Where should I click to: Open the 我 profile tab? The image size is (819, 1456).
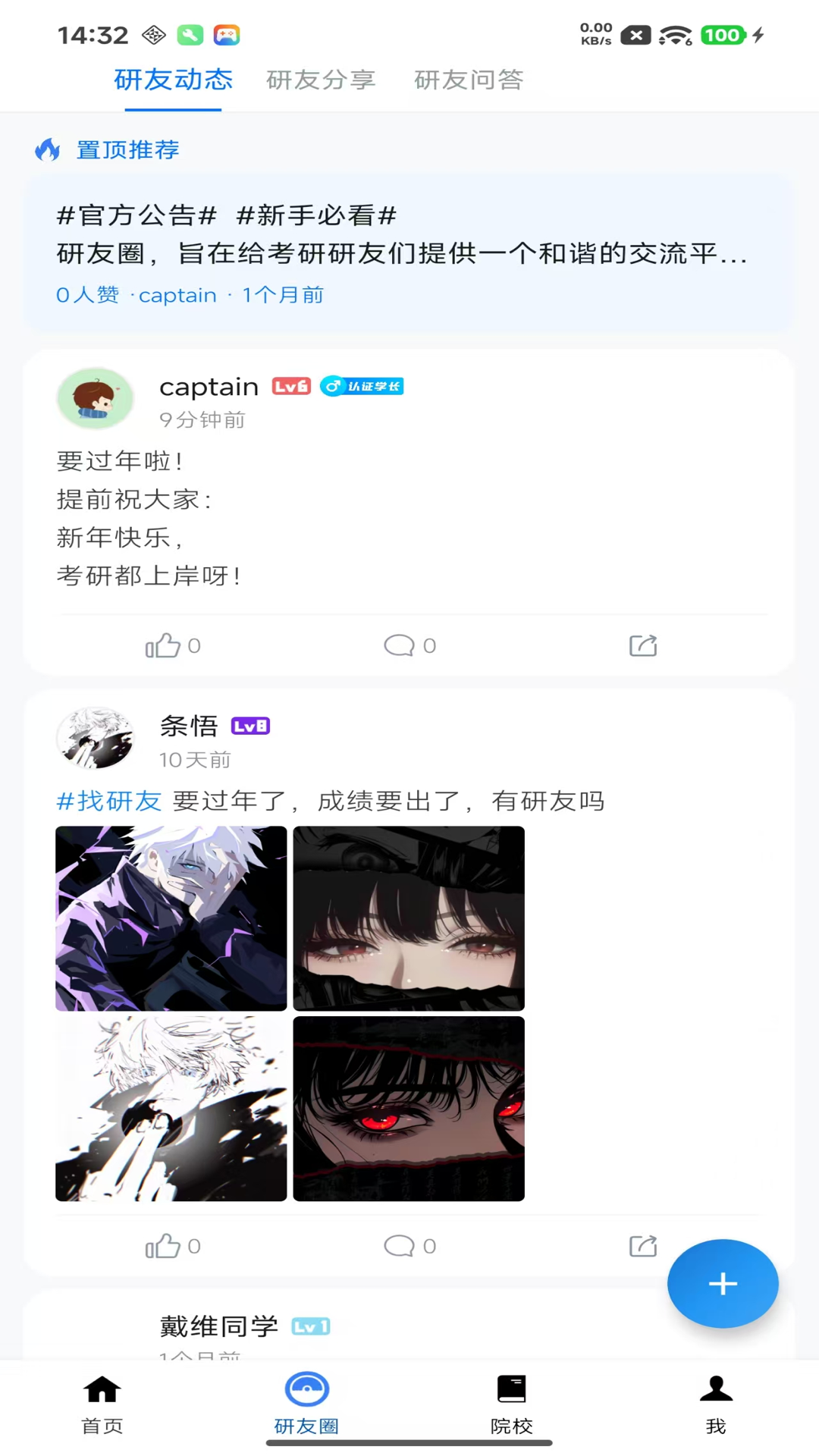[x=716, y=1404]
